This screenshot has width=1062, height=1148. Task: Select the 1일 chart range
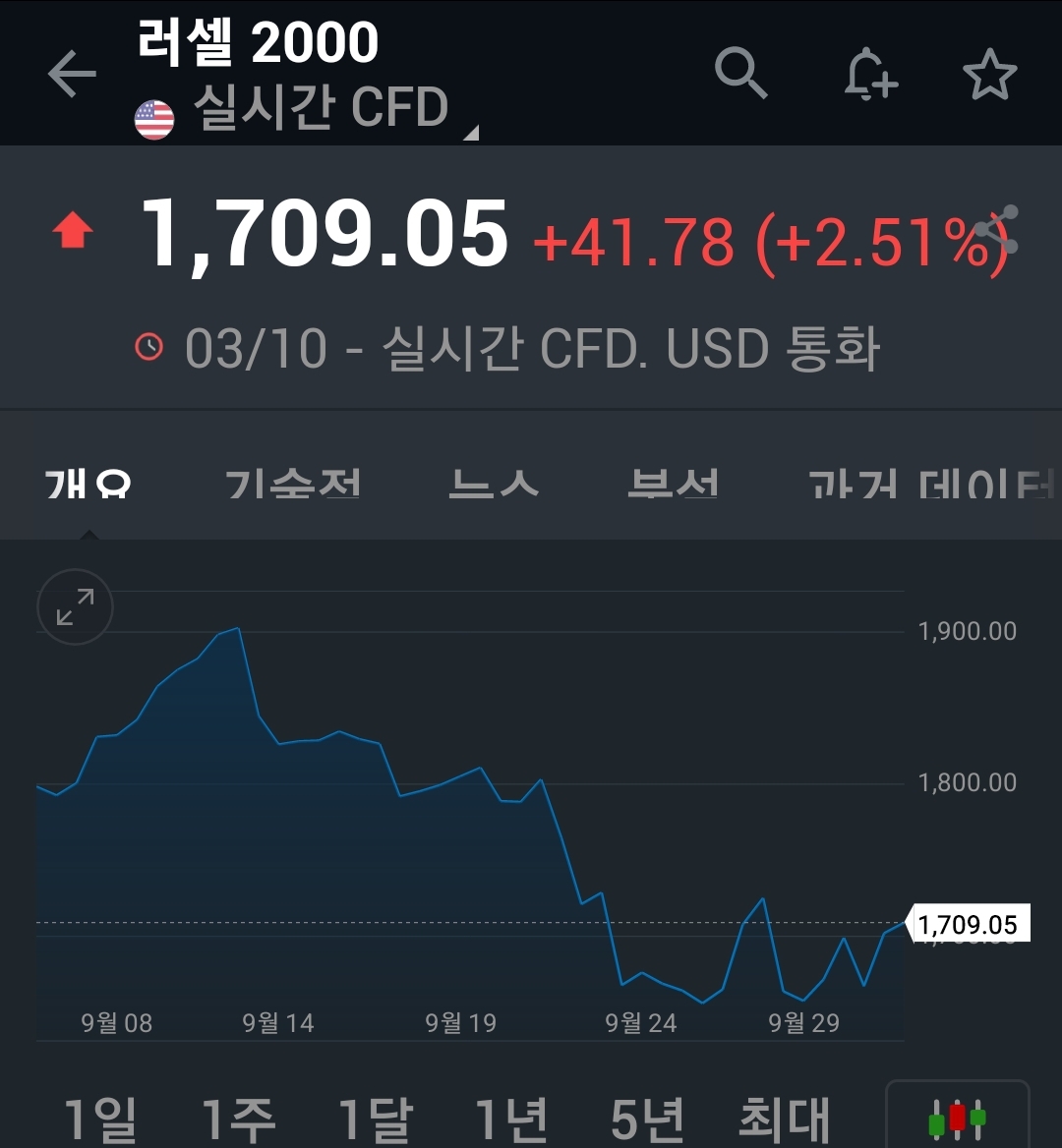pyautogui.click(x=99, y=1119)
